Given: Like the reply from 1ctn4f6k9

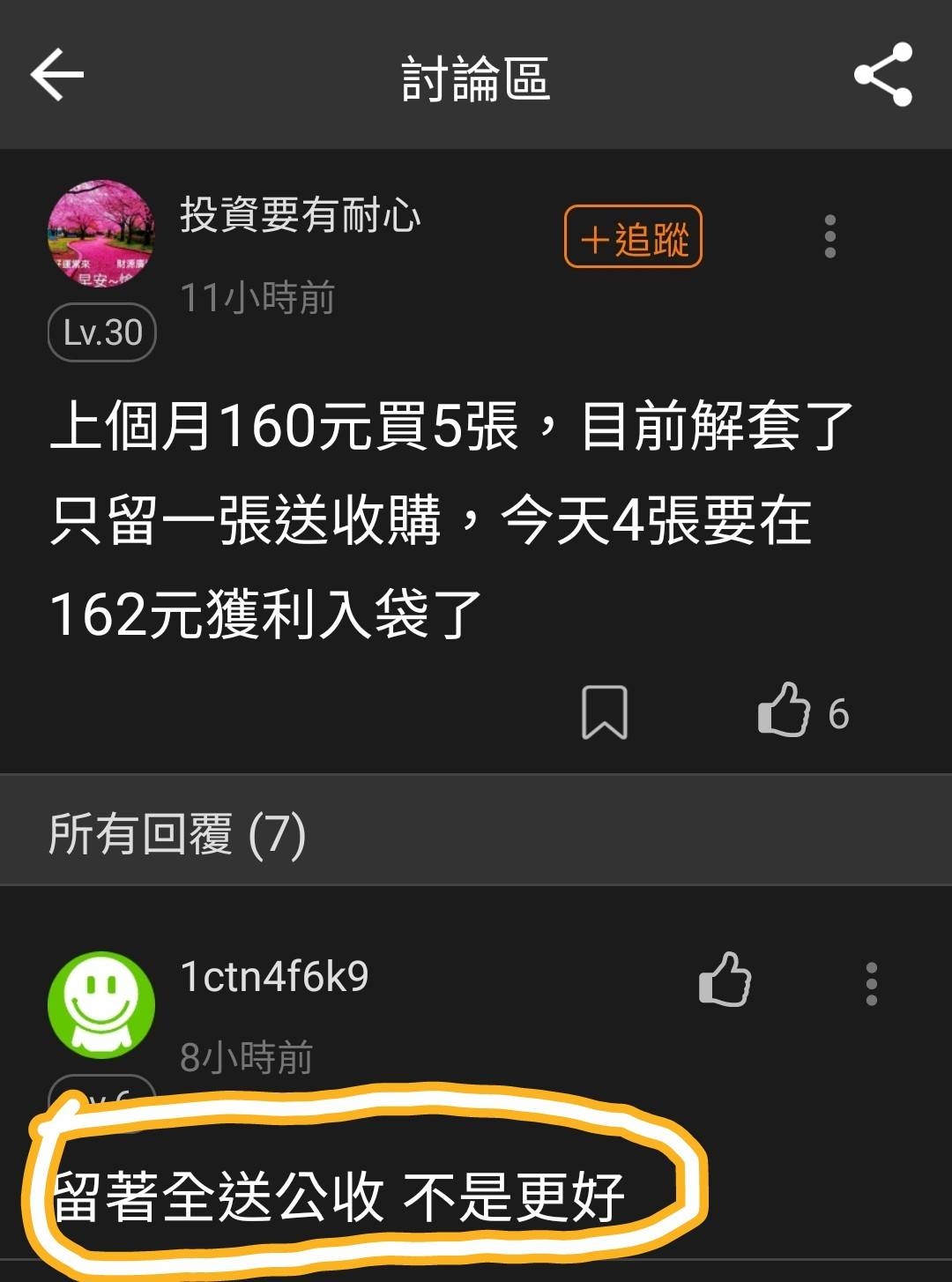Looking at the screenshot, I should 725,980.
